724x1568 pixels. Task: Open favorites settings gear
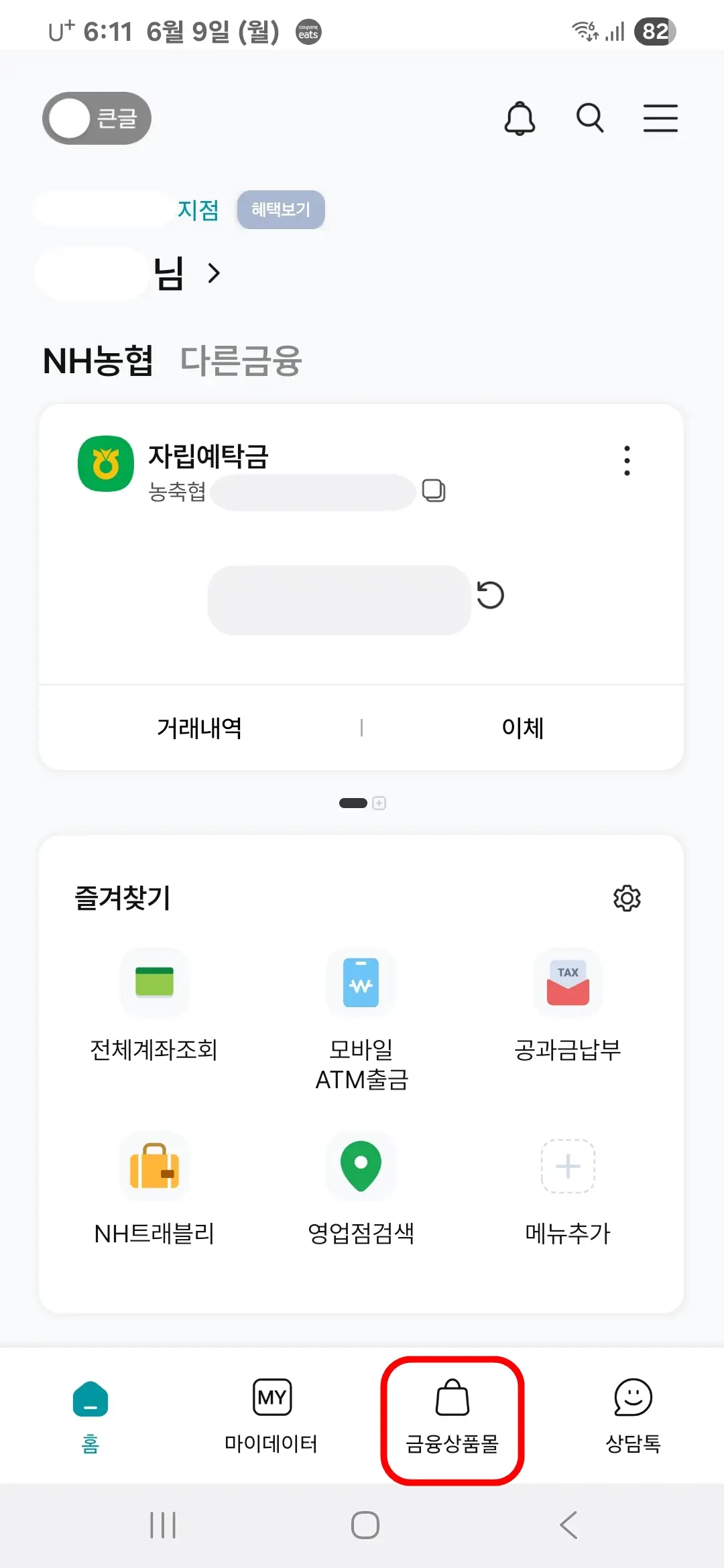627,899
